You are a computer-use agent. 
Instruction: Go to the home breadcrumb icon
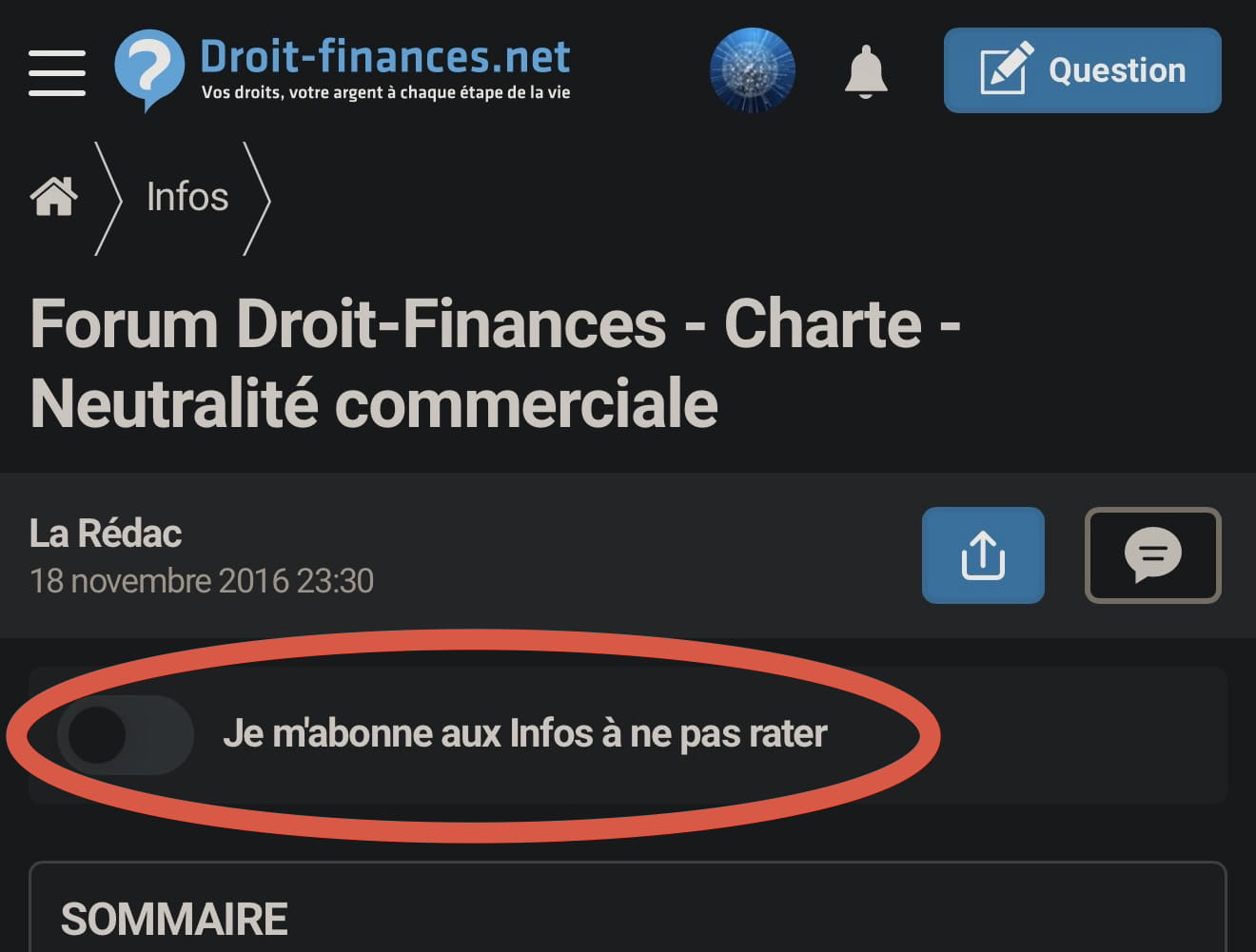pos(53,197)
